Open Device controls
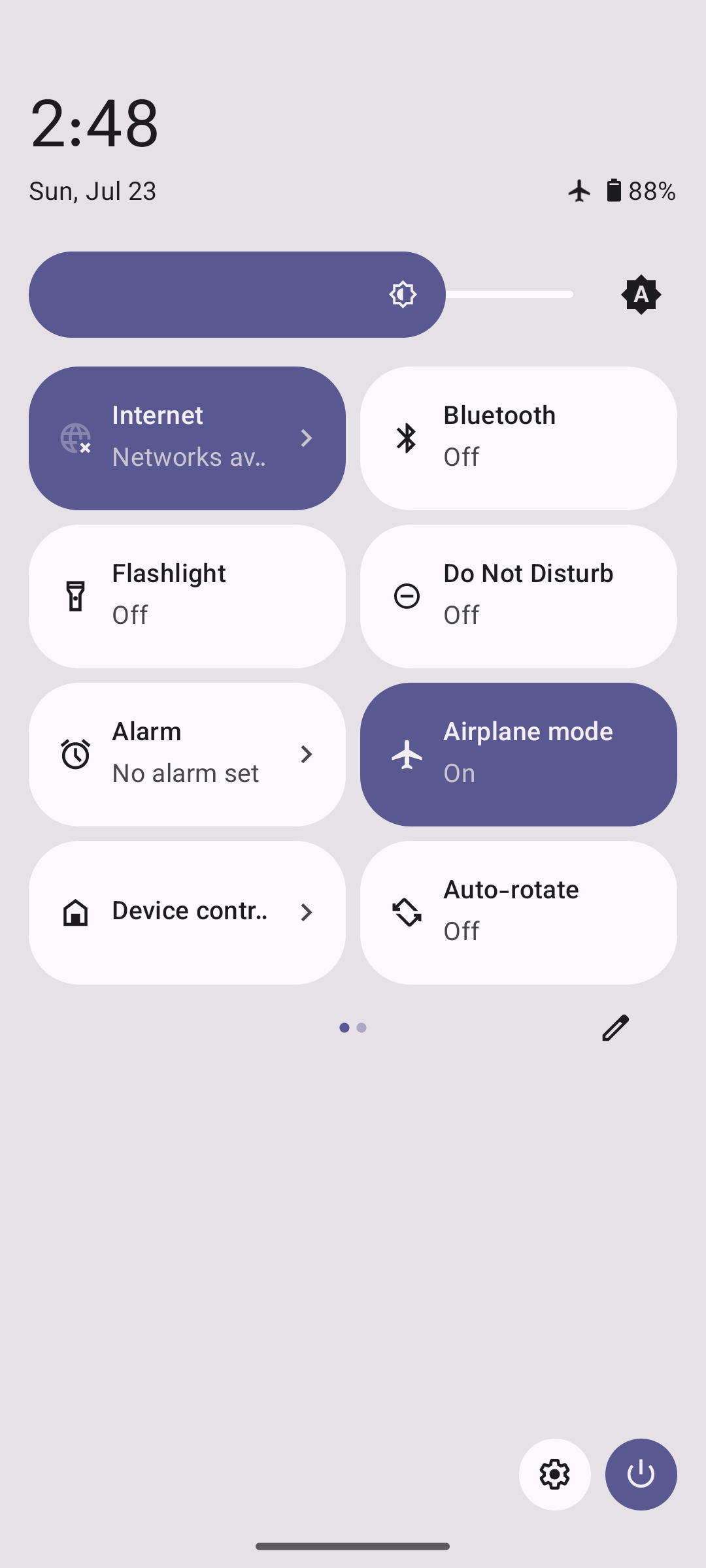 coord(187,912)
